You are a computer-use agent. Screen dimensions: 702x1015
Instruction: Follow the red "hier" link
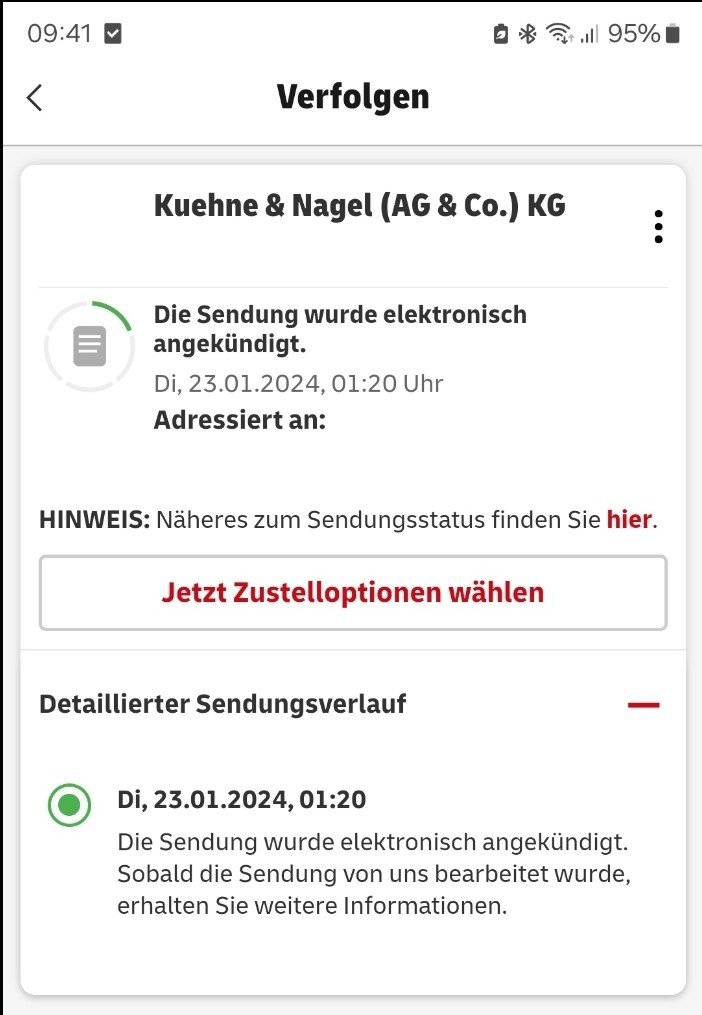[x=629, y=520]
